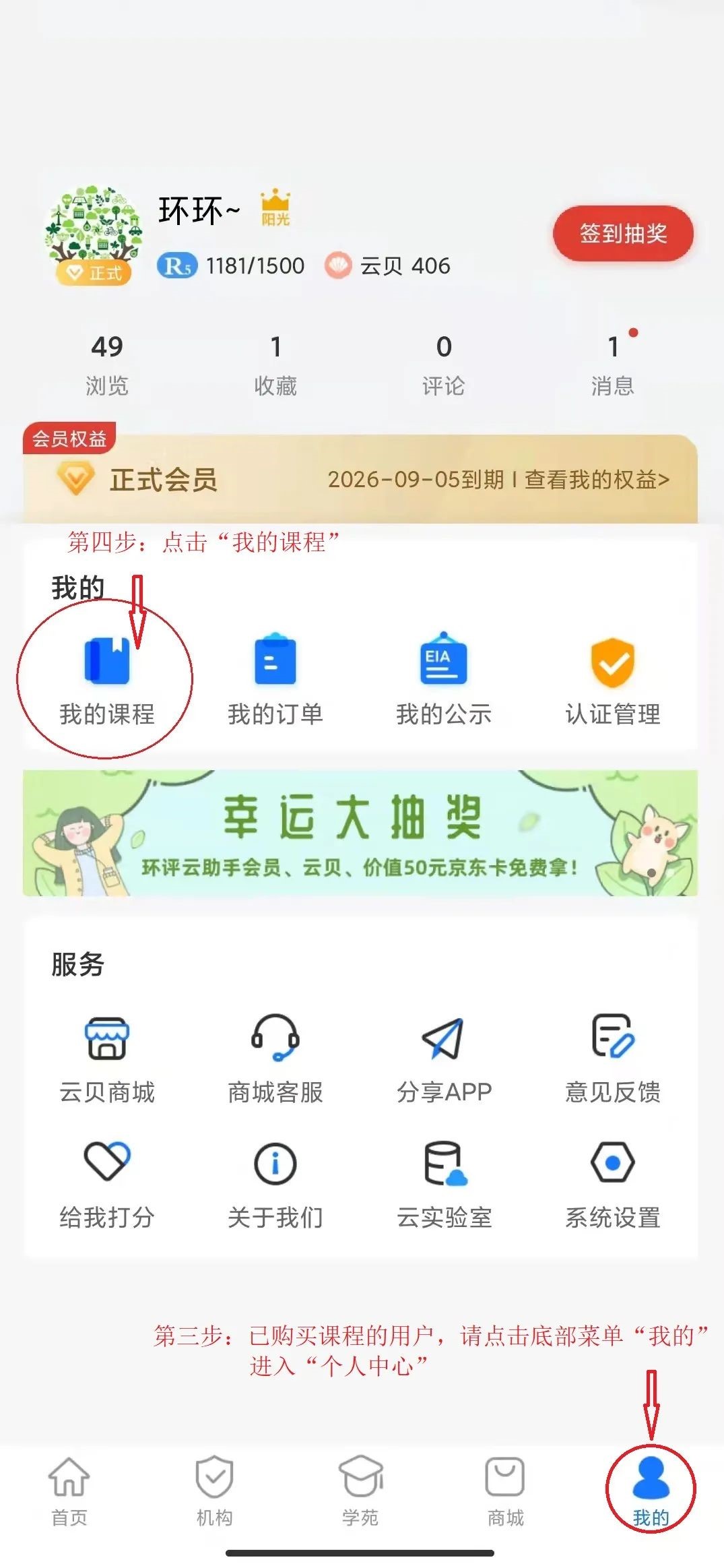Switch to the 机构 tab
The height and width of the screenshot is (1568, 724).
point(214,1491)
